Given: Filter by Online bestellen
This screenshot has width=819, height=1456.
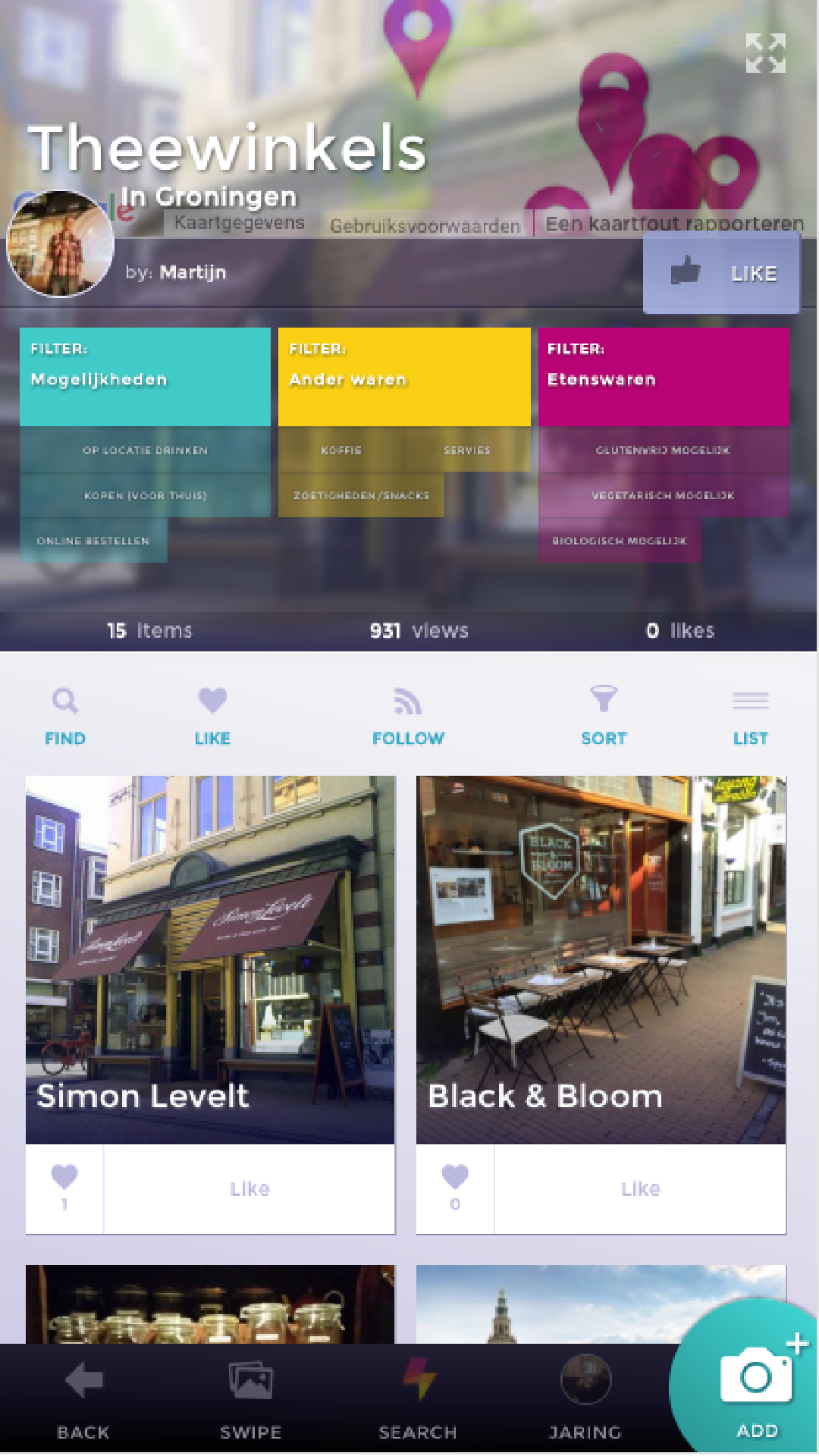Looking at the screenshot, I should click(93, 541).
